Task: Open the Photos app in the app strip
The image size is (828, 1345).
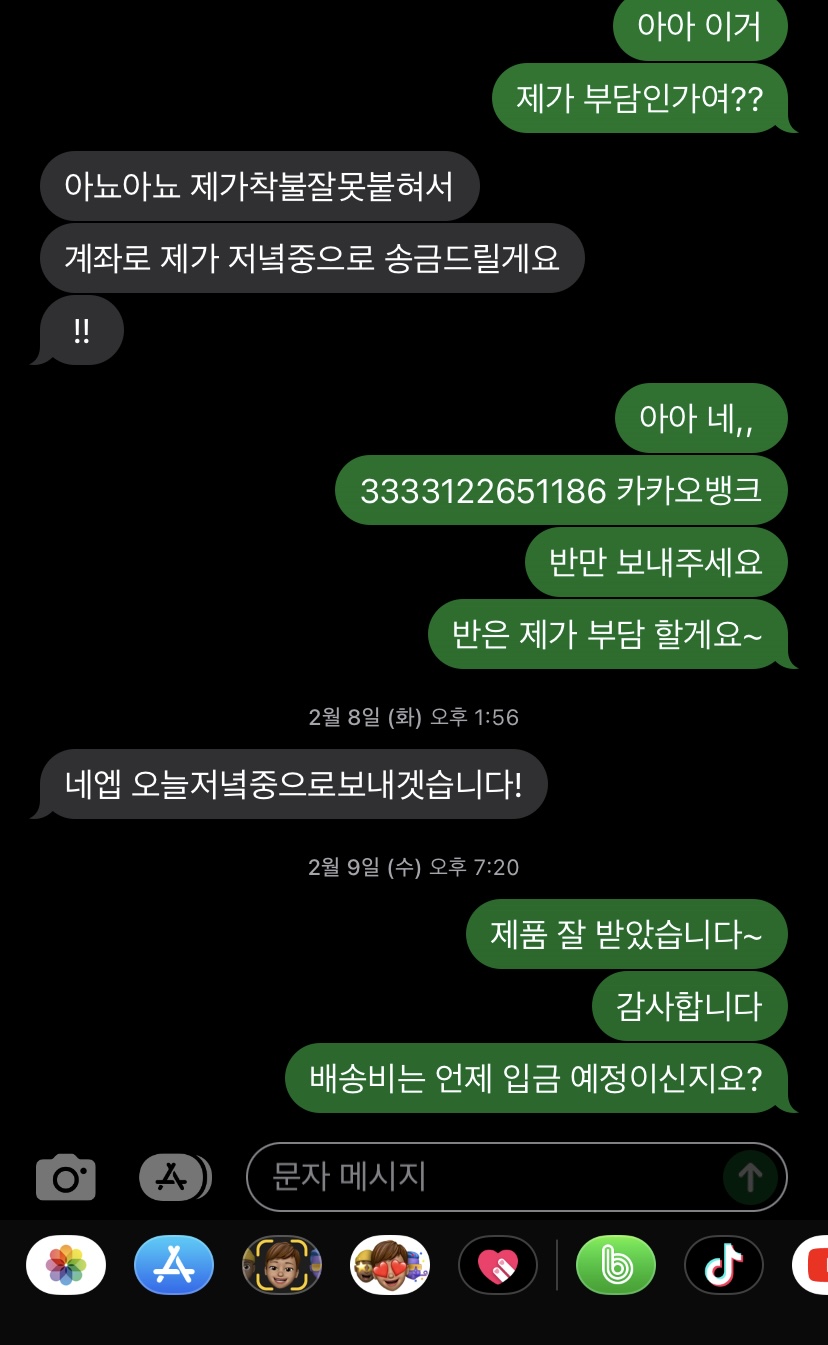Action: pos(66,1266)
